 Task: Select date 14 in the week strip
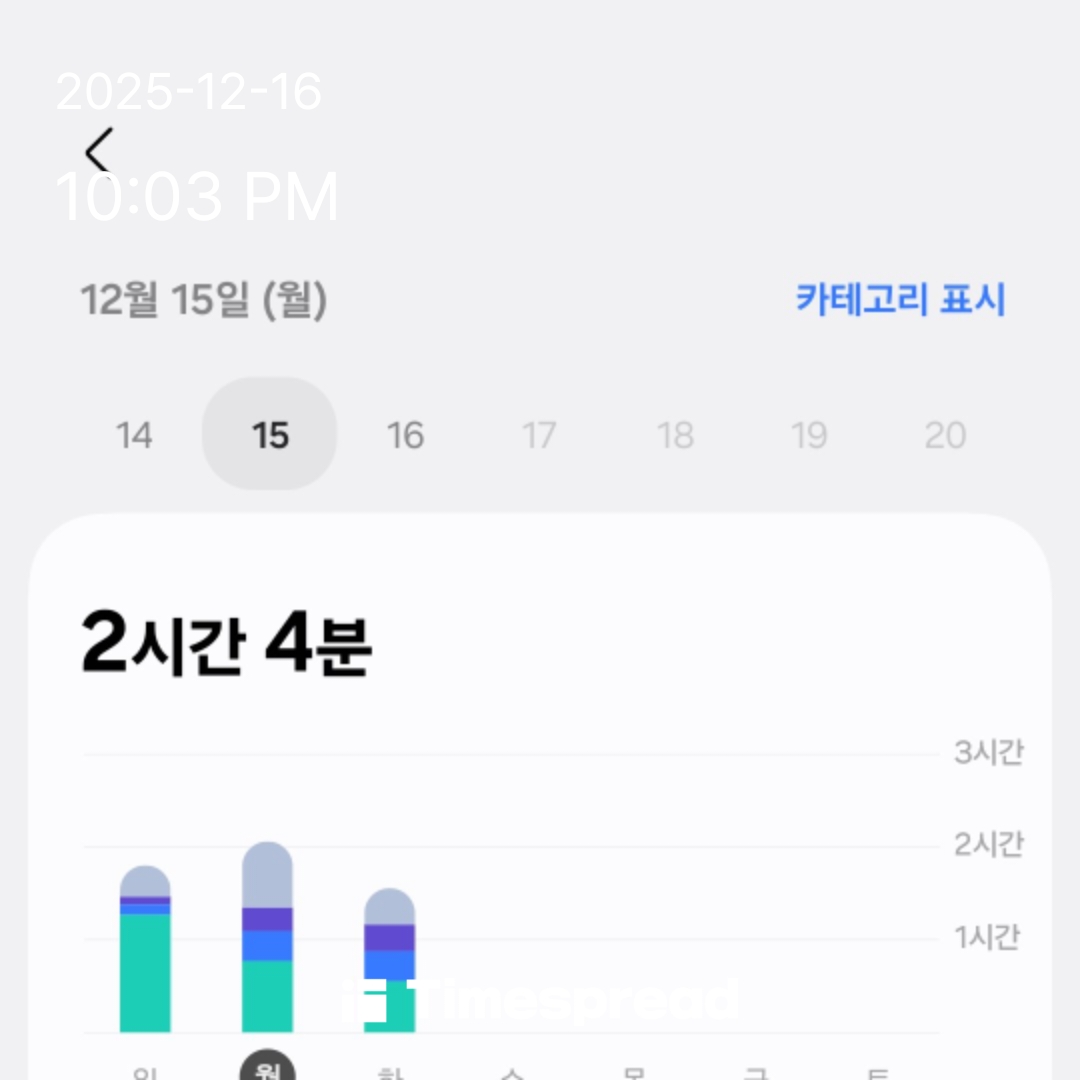(x=134, y=435)
